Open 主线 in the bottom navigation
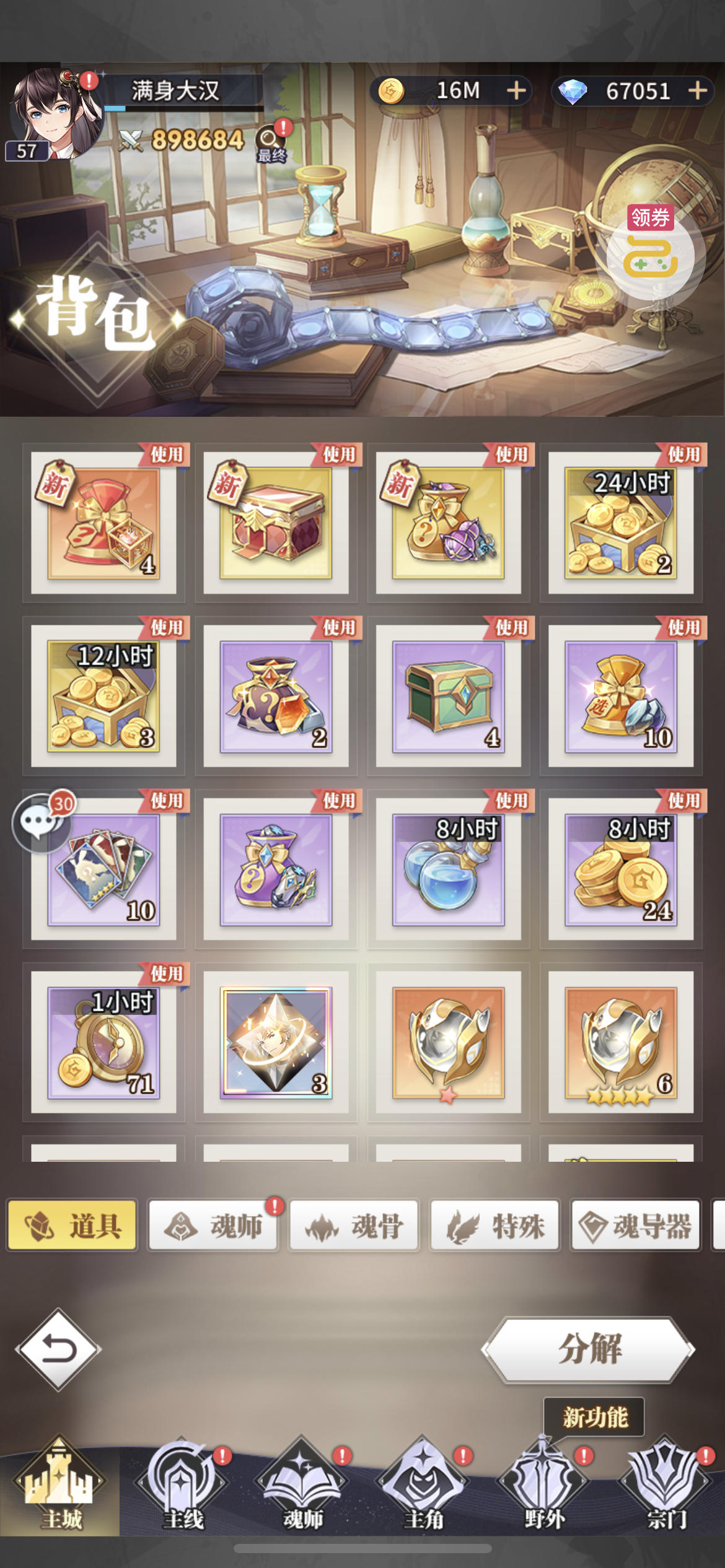The image size is (725, 1568). pyautogui.click(x=182, y=1485)
